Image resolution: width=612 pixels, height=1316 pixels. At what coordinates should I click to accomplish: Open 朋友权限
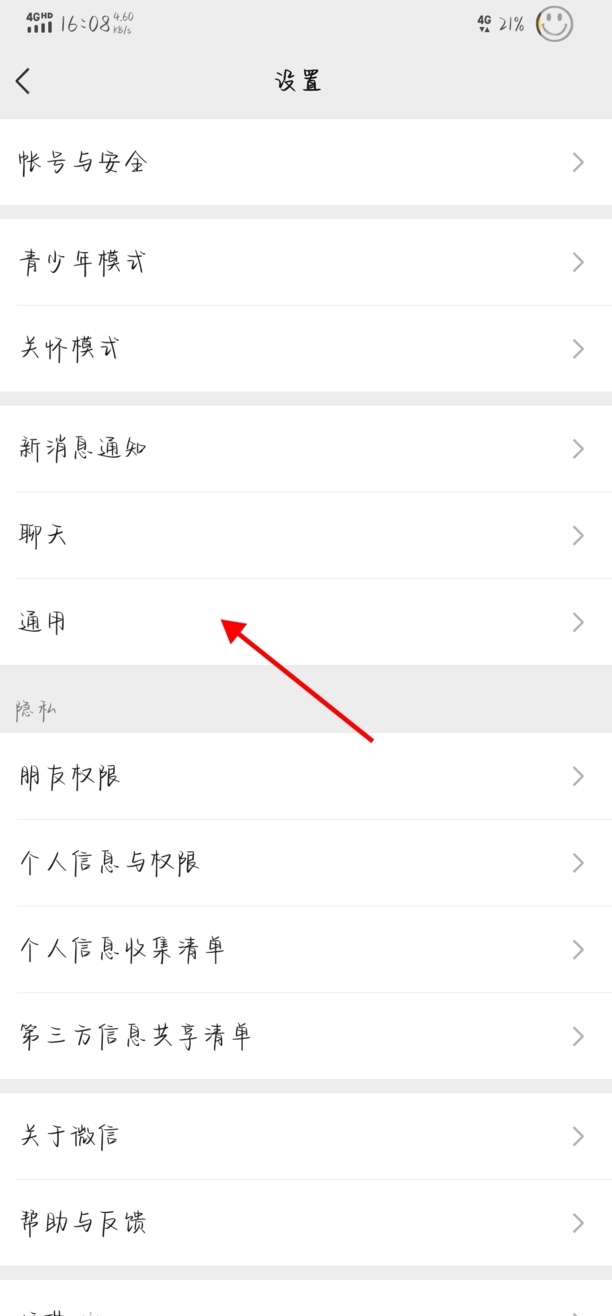(306, 776)
